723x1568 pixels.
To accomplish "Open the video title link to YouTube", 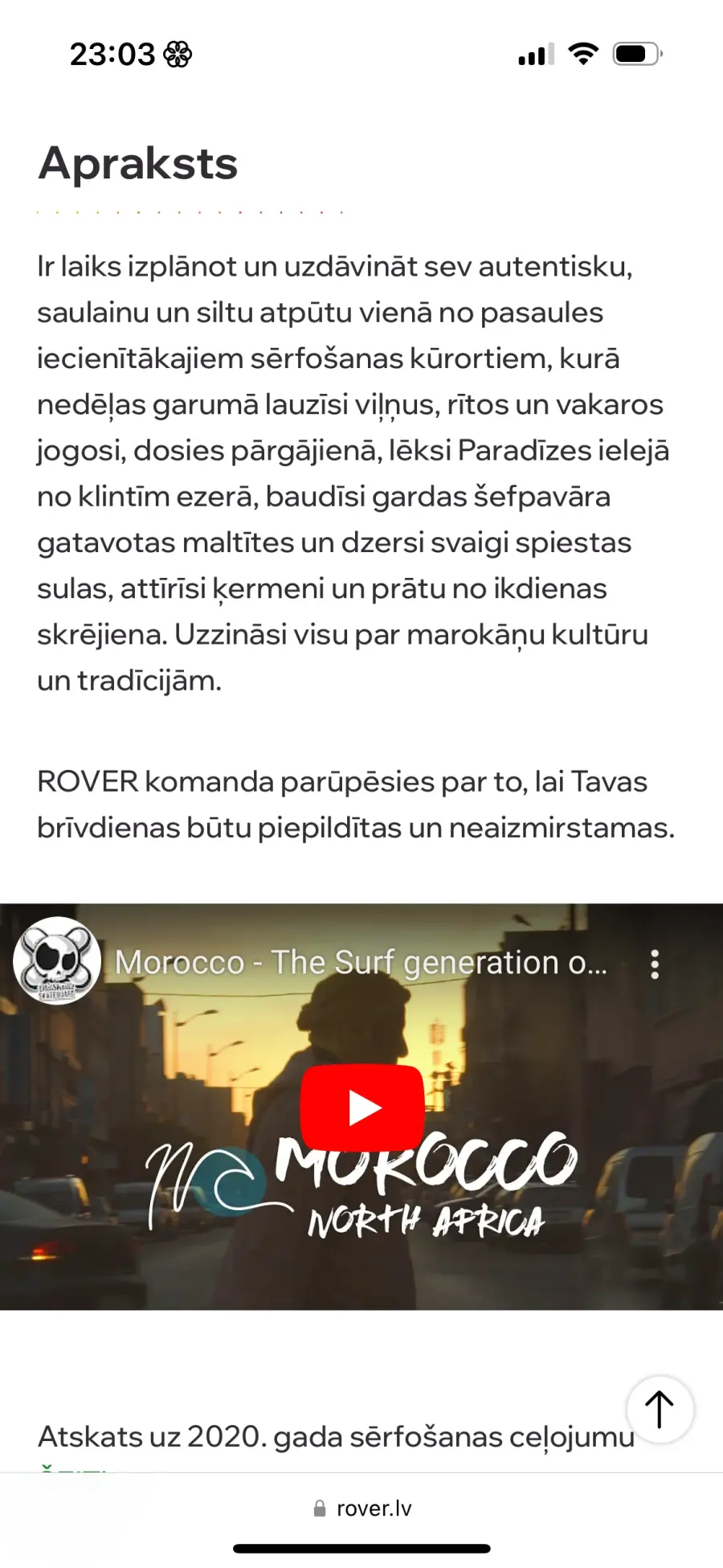I will tap(361, 963).
